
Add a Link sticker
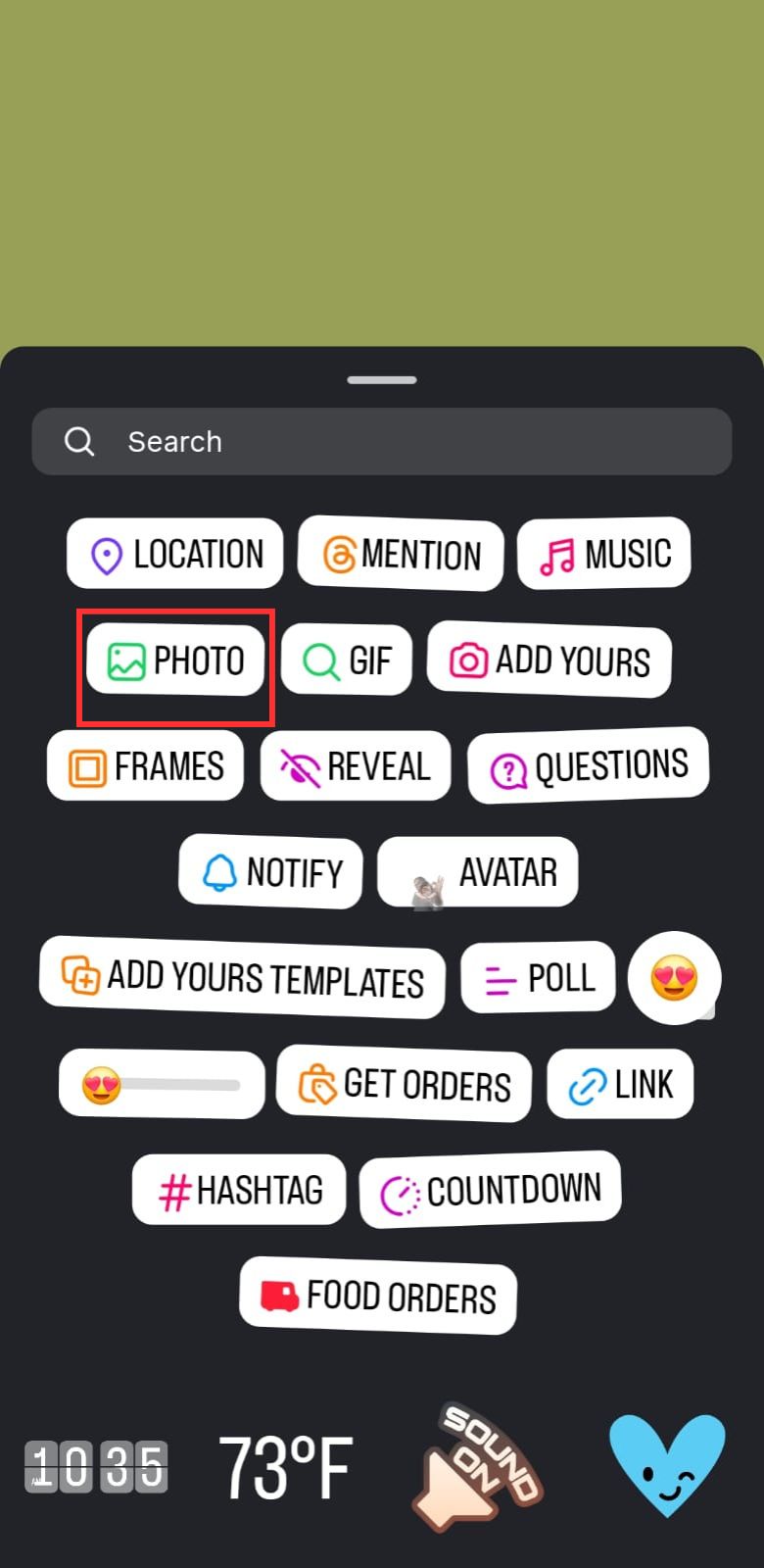(x=621, y=1084)
